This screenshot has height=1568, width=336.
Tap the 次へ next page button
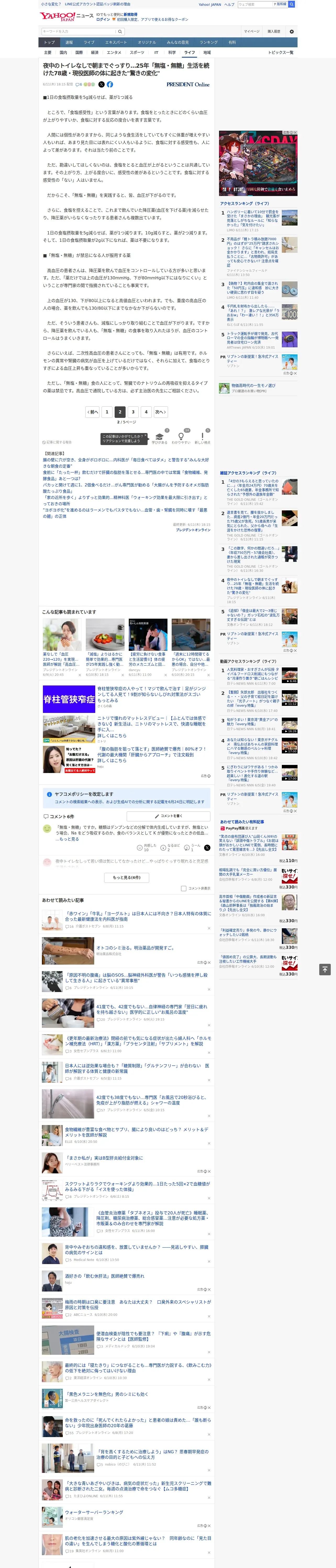point(160,412)
